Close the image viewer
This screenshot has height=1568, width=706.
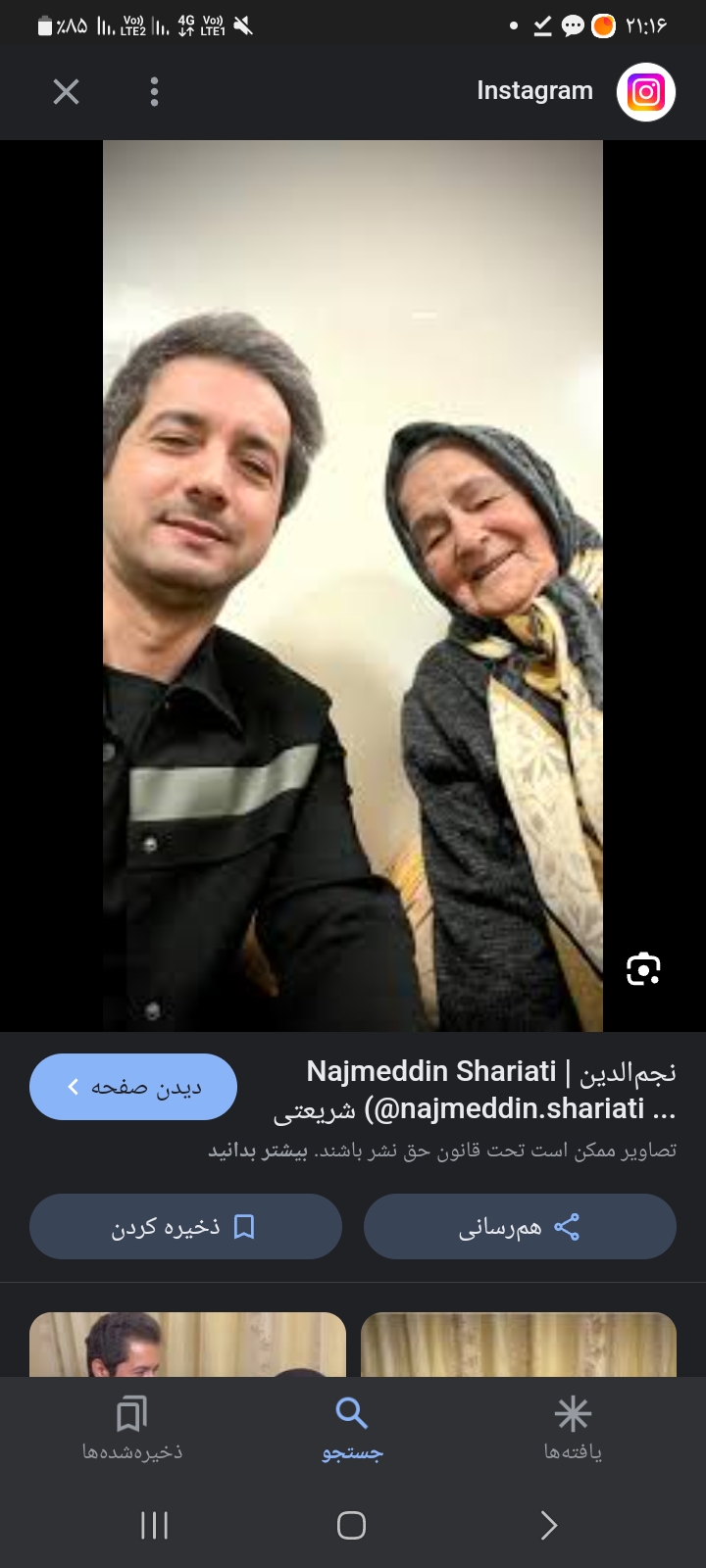(66, 92)
